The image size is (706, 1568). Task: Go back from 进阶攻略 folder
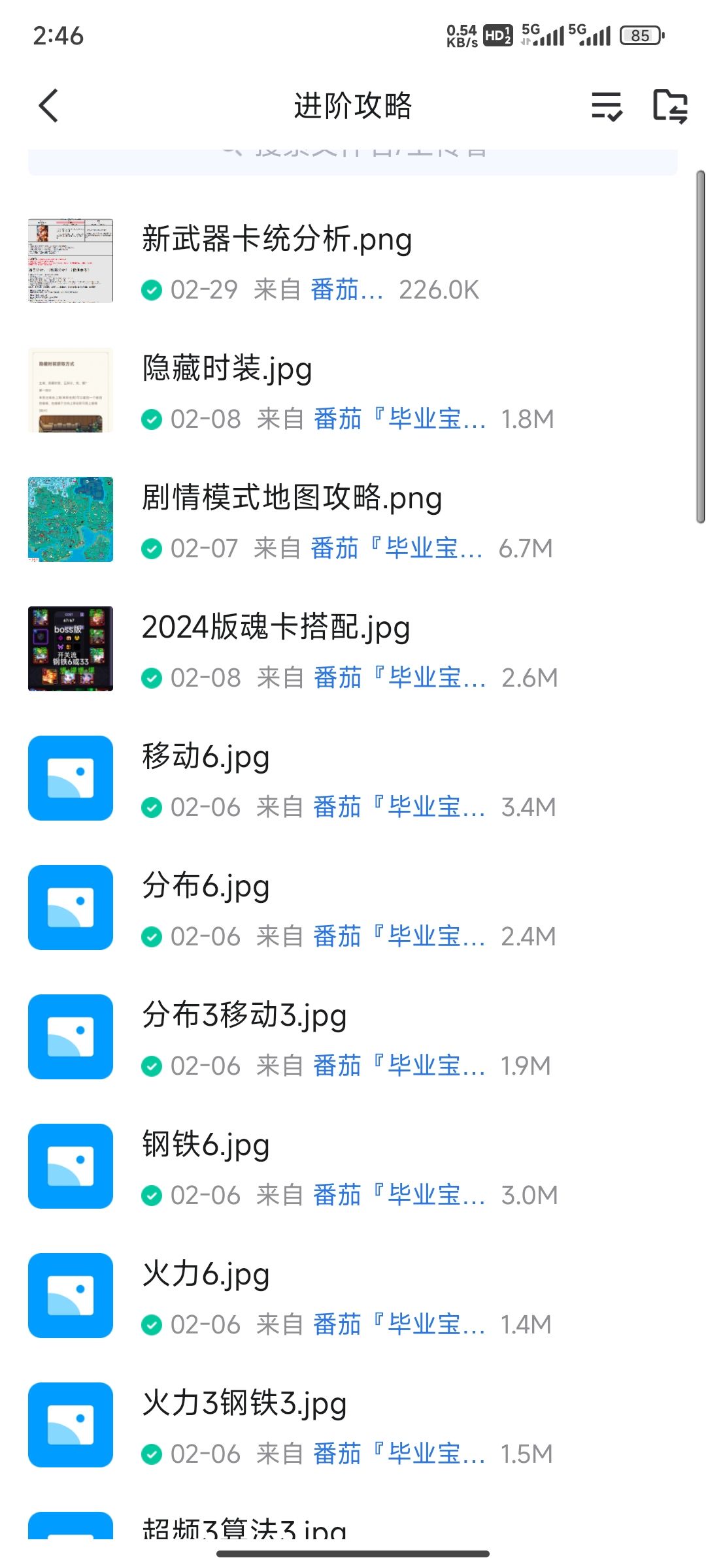[x=49, y=106]
